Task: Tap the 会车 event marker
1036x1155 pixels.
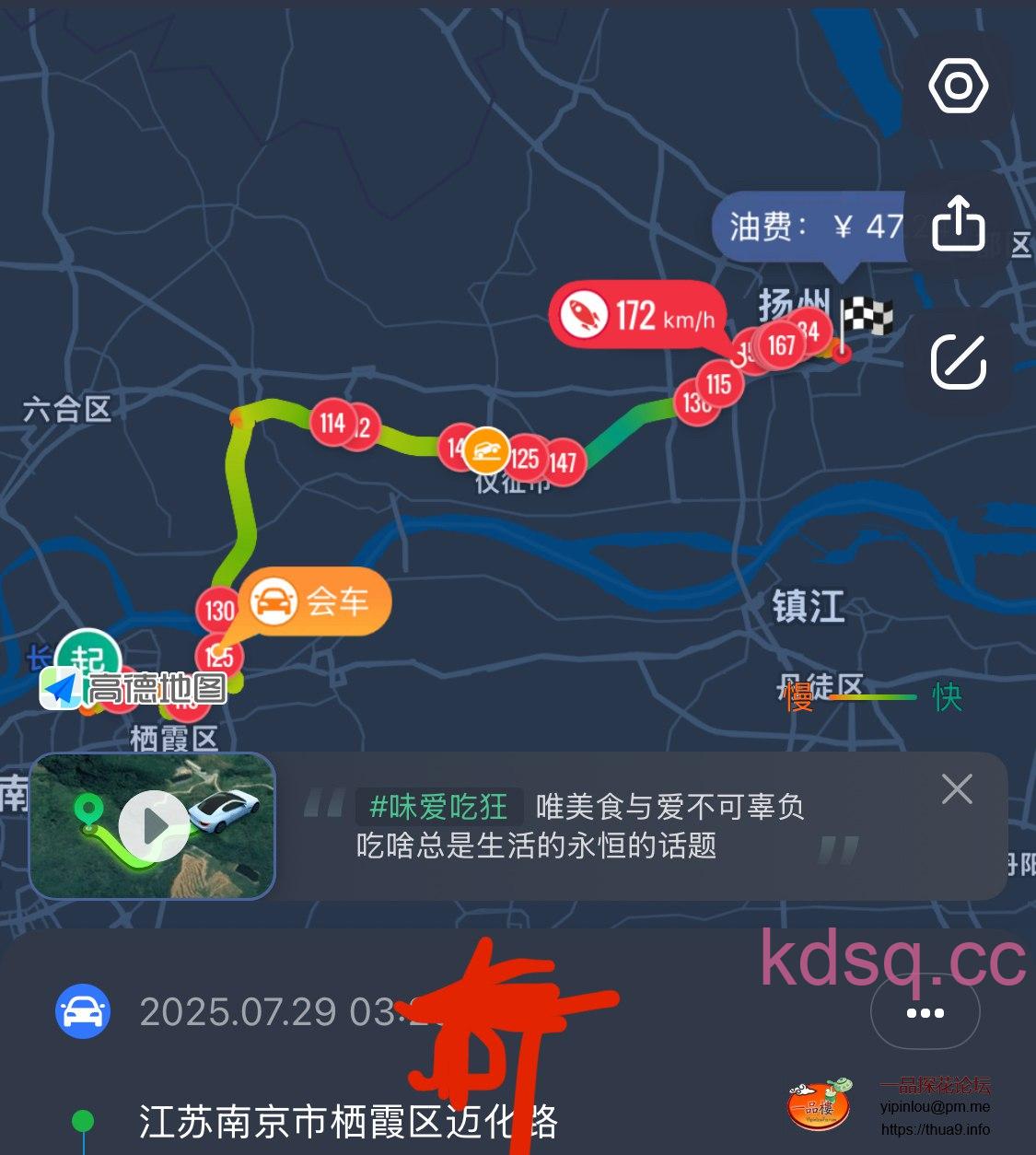Action: (315, 602)
